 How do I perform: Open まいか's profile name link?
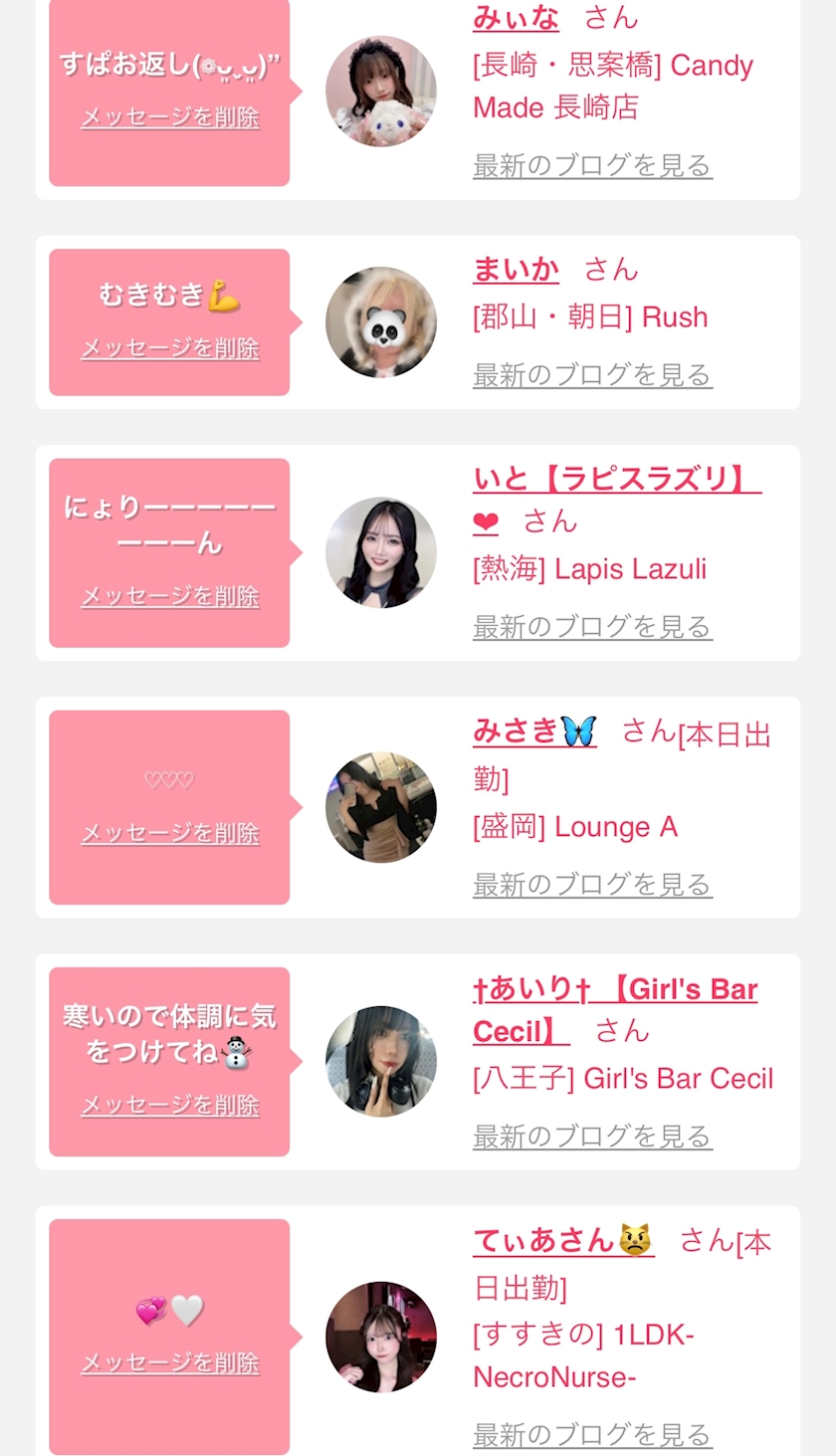point(516,269)
